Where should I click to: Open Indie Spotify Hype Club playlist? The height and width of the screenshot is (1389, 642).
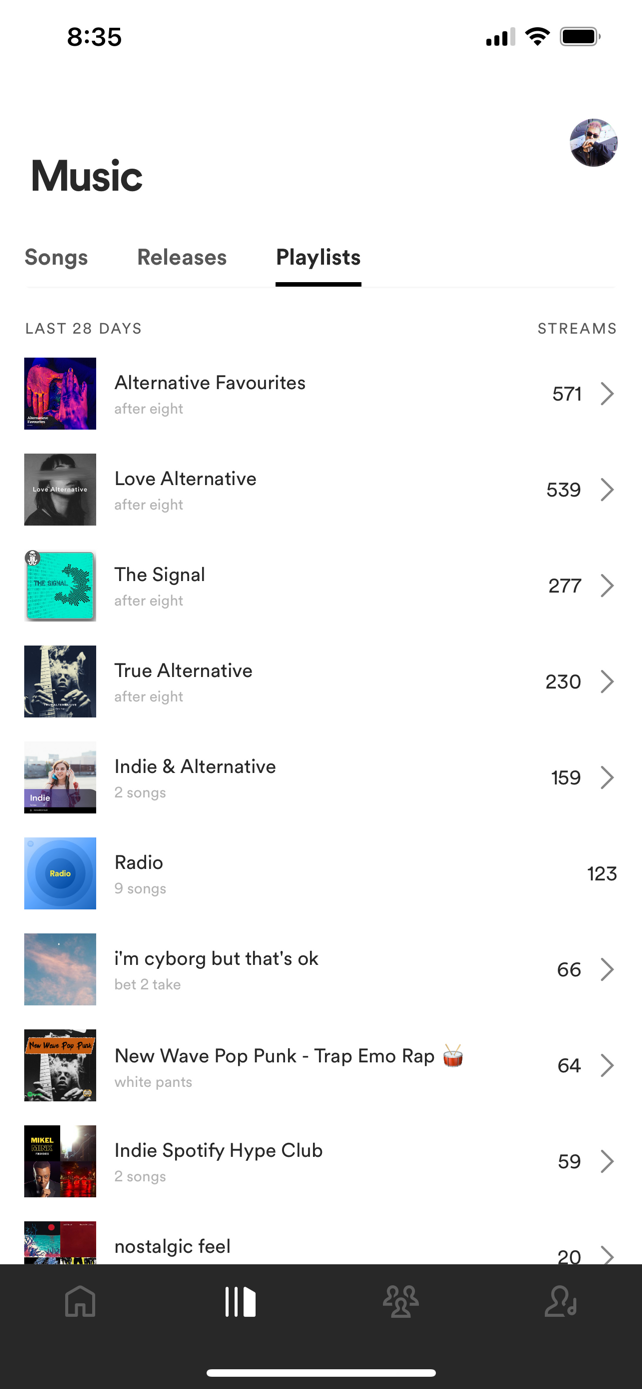[320, 1162]
